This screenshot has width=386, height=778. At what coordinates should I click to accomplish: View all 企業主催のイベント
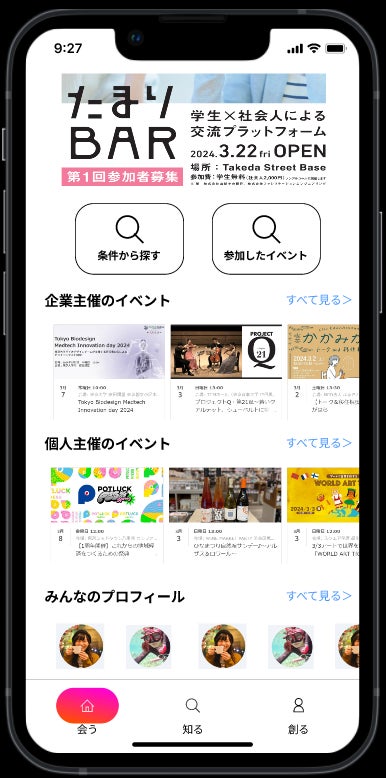pyautogui.click(x=319, y=300)
